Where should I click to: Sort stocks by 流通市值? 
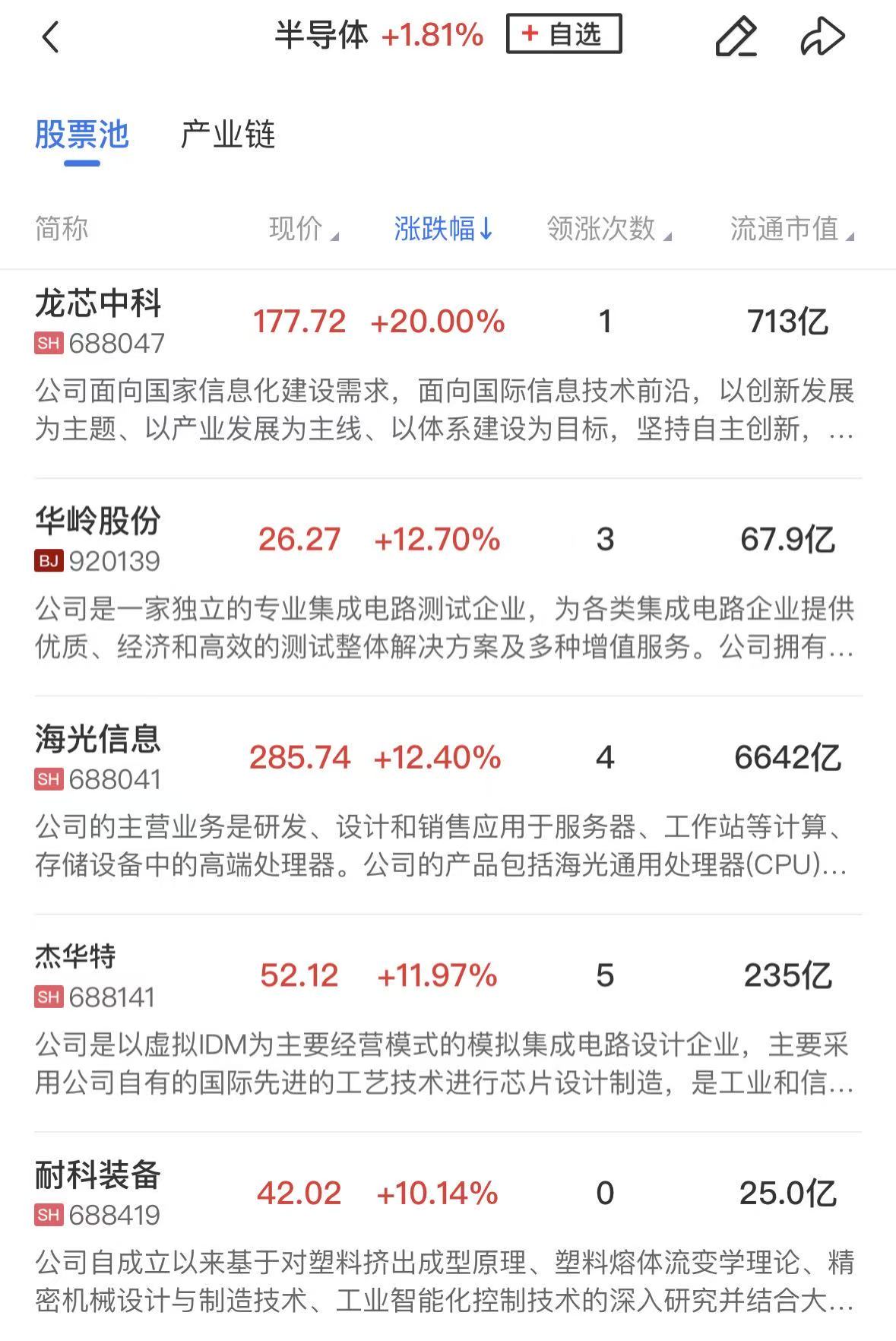[790, 228]
